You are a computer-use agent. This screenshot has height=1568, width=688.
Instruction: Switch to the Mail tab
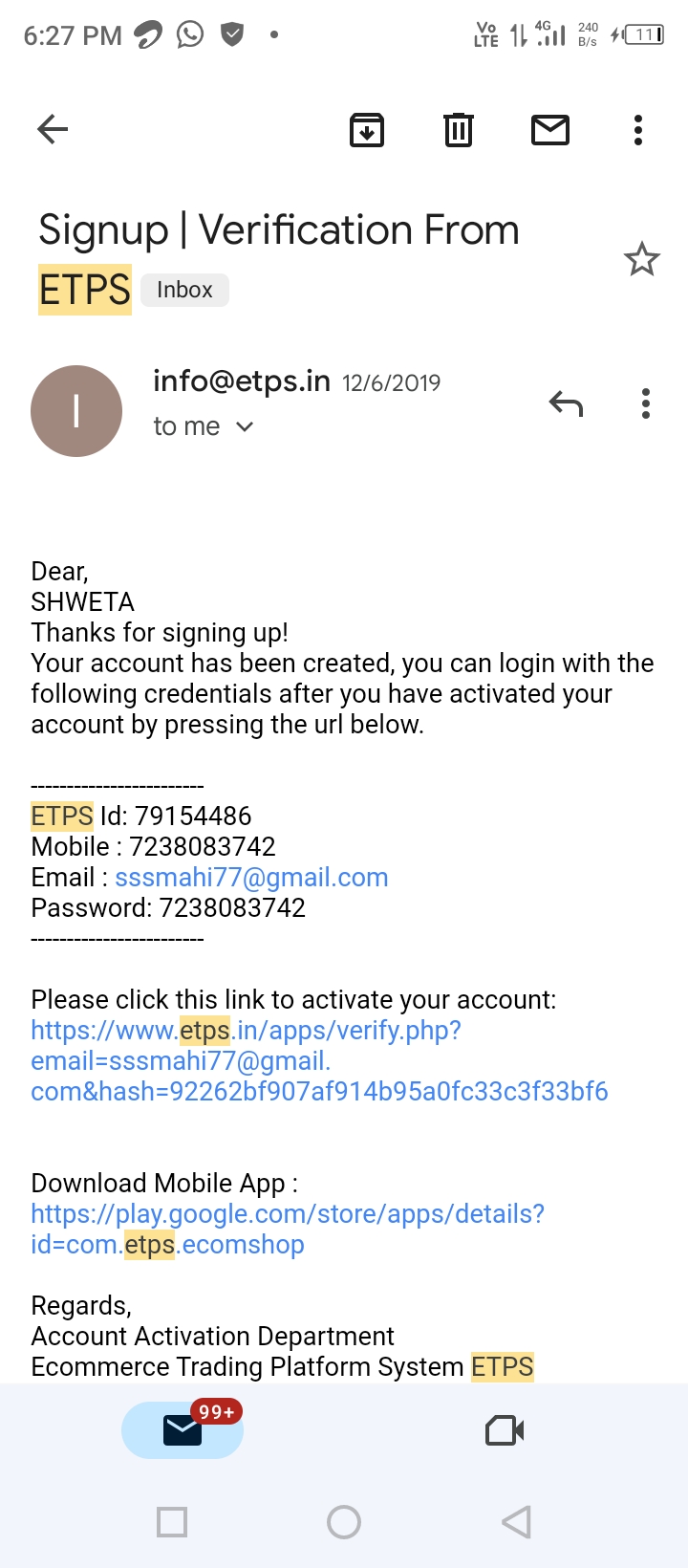[183, 1430]
